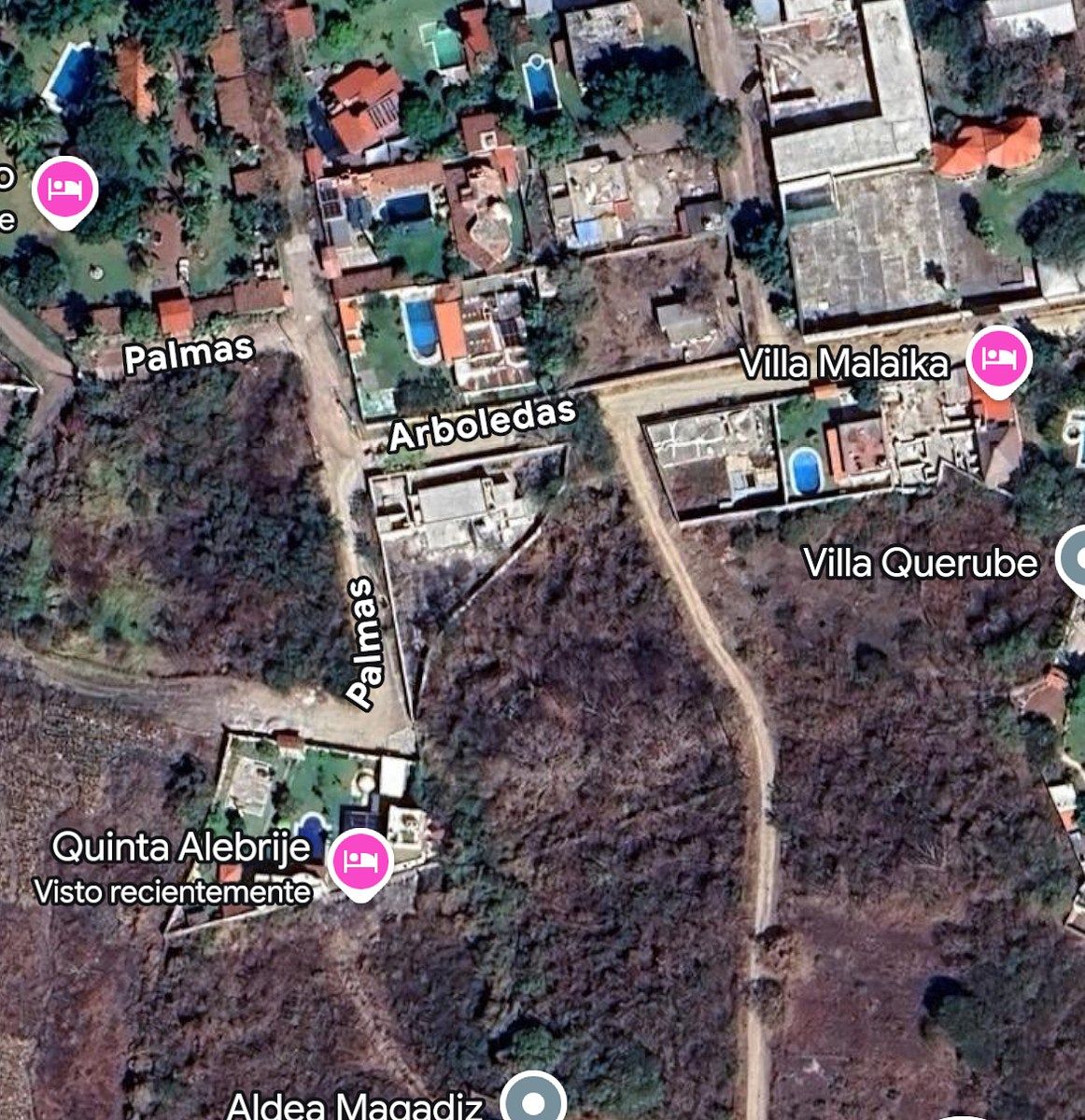Select the pink hotel pin above Palmas street

pyautogui.click(x=64, y=190)
